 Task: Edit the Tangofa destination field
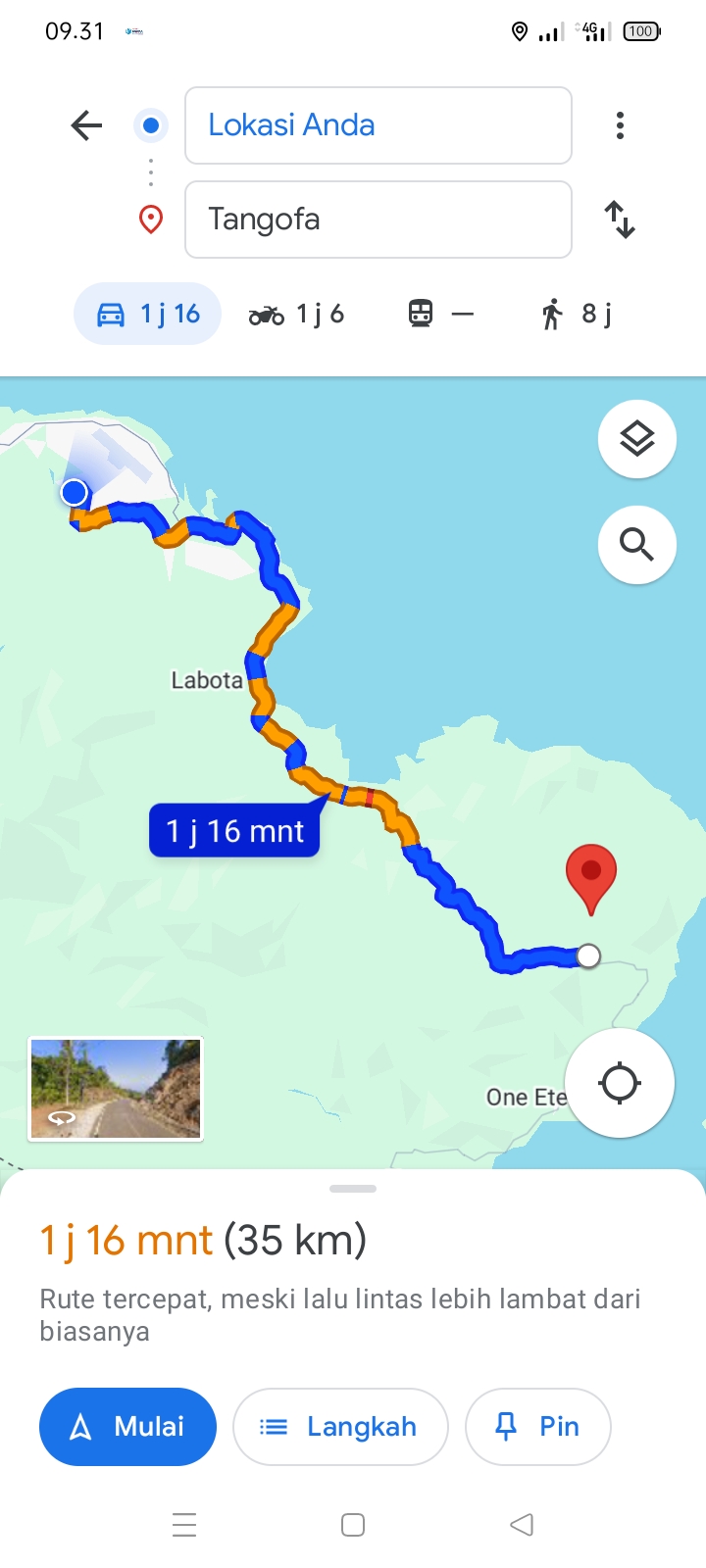pos(378,220)
